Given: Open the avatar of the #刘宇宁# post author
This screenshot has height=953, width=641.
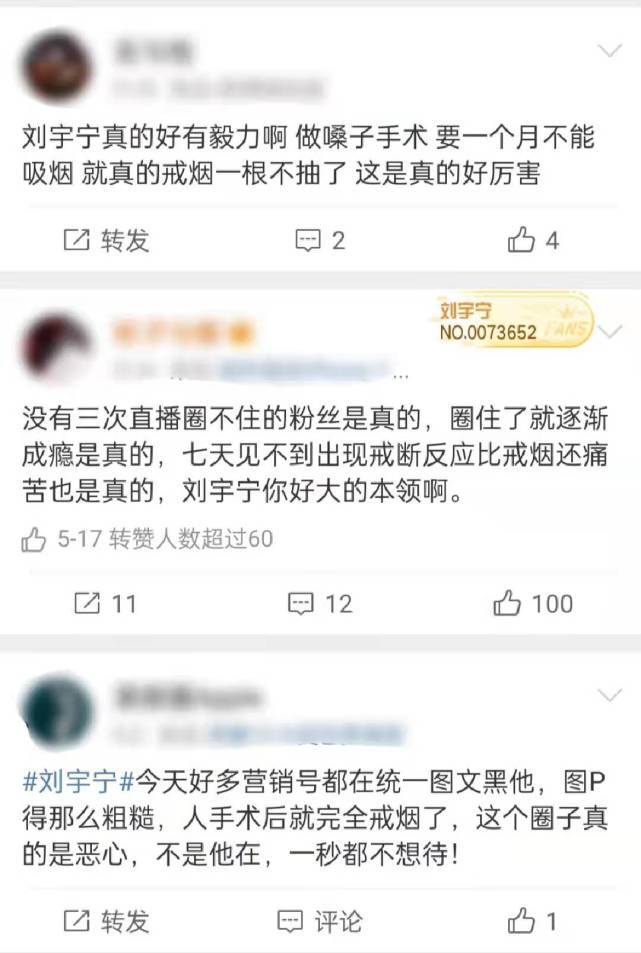Looking at the screenshot, I should tap(58, 711).
